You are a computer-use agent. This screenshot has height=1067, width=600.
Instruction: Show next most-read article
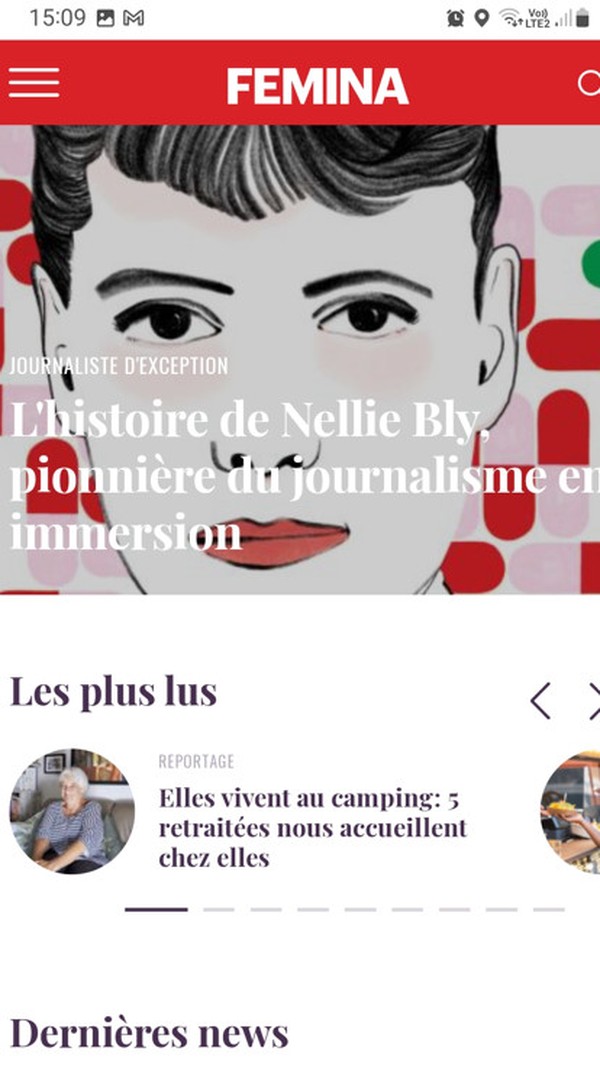point(593,701)
